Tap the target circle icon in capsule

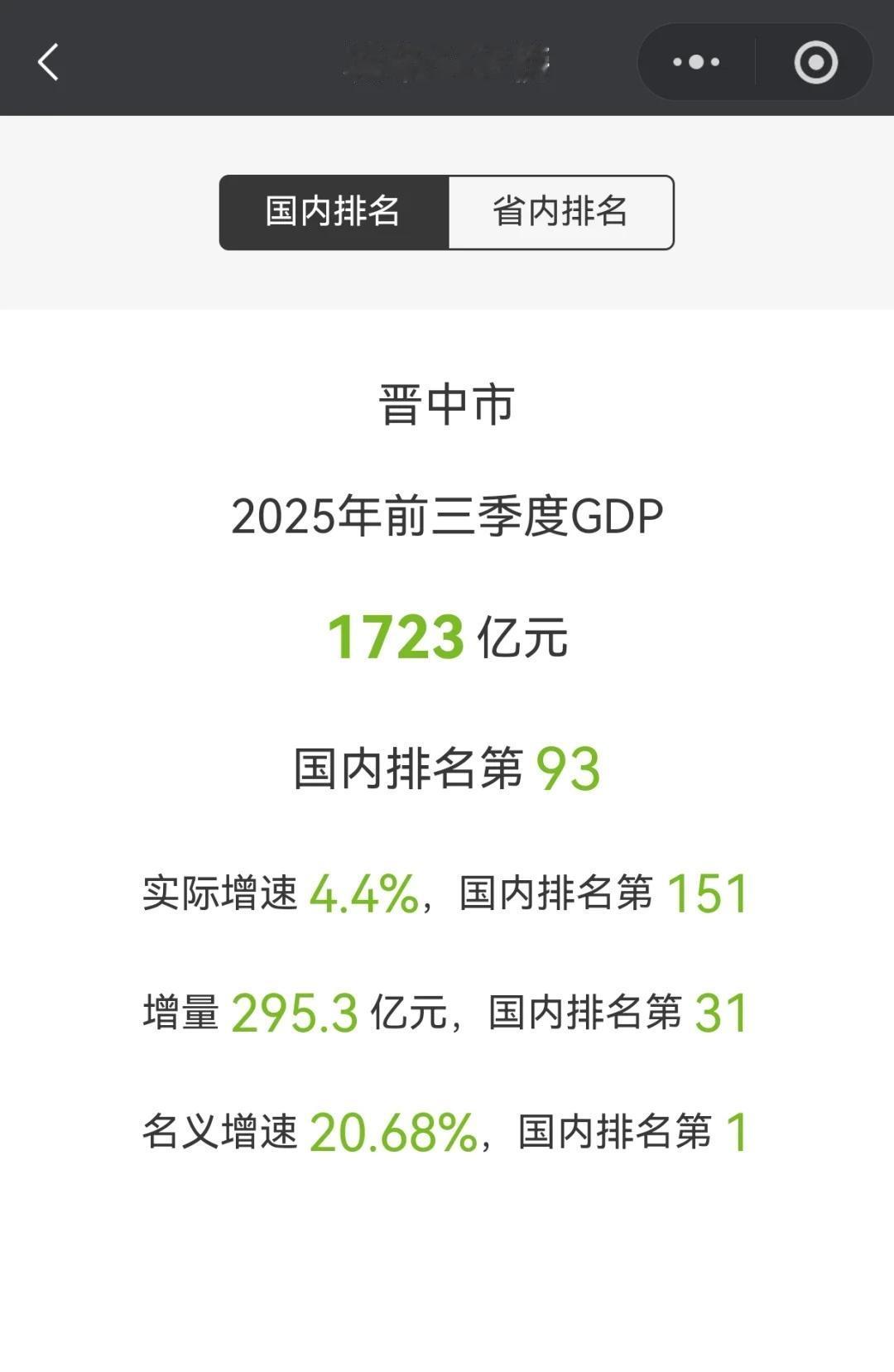click(x=815, y=61)
